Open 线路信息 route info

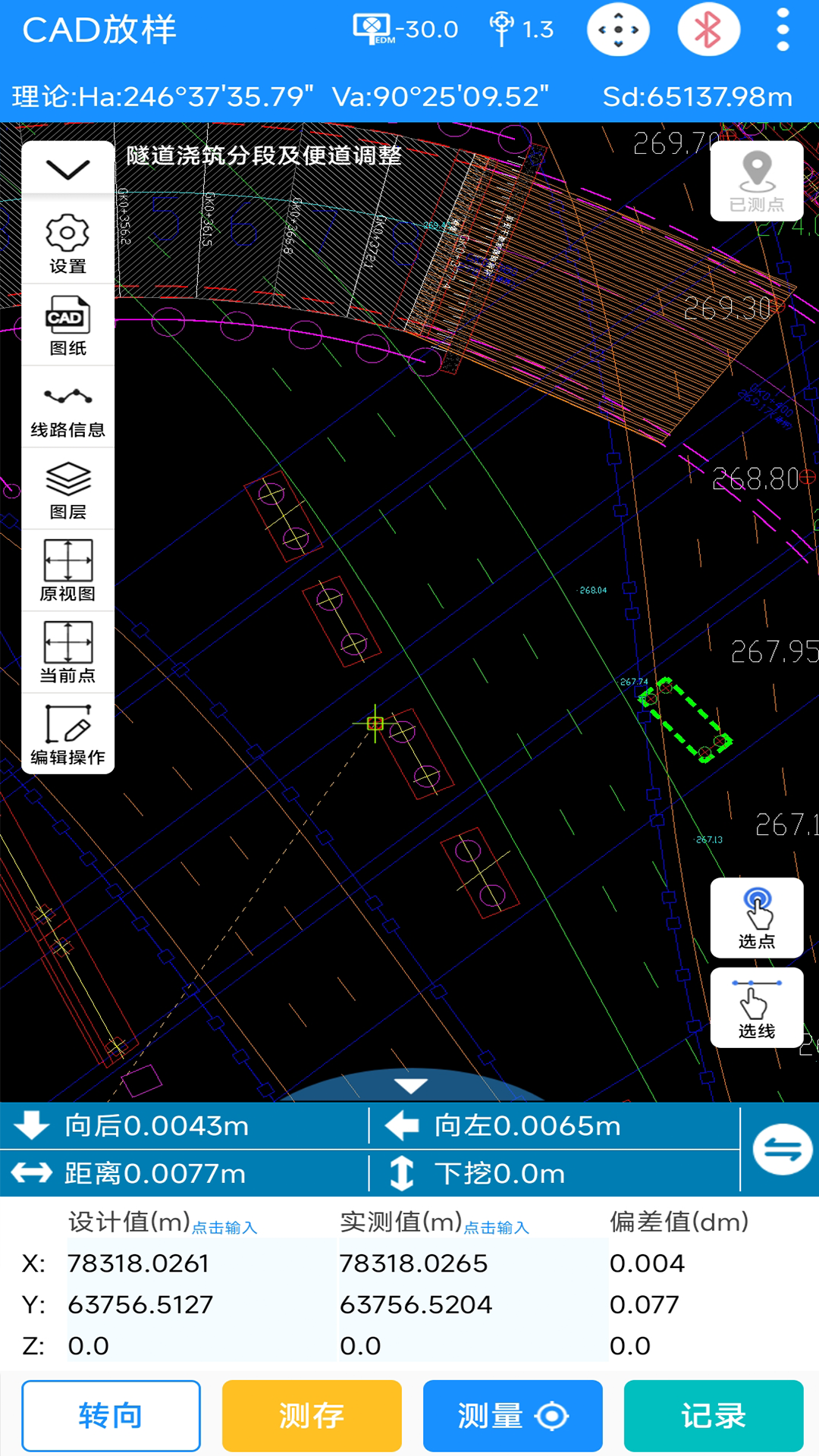68,407
